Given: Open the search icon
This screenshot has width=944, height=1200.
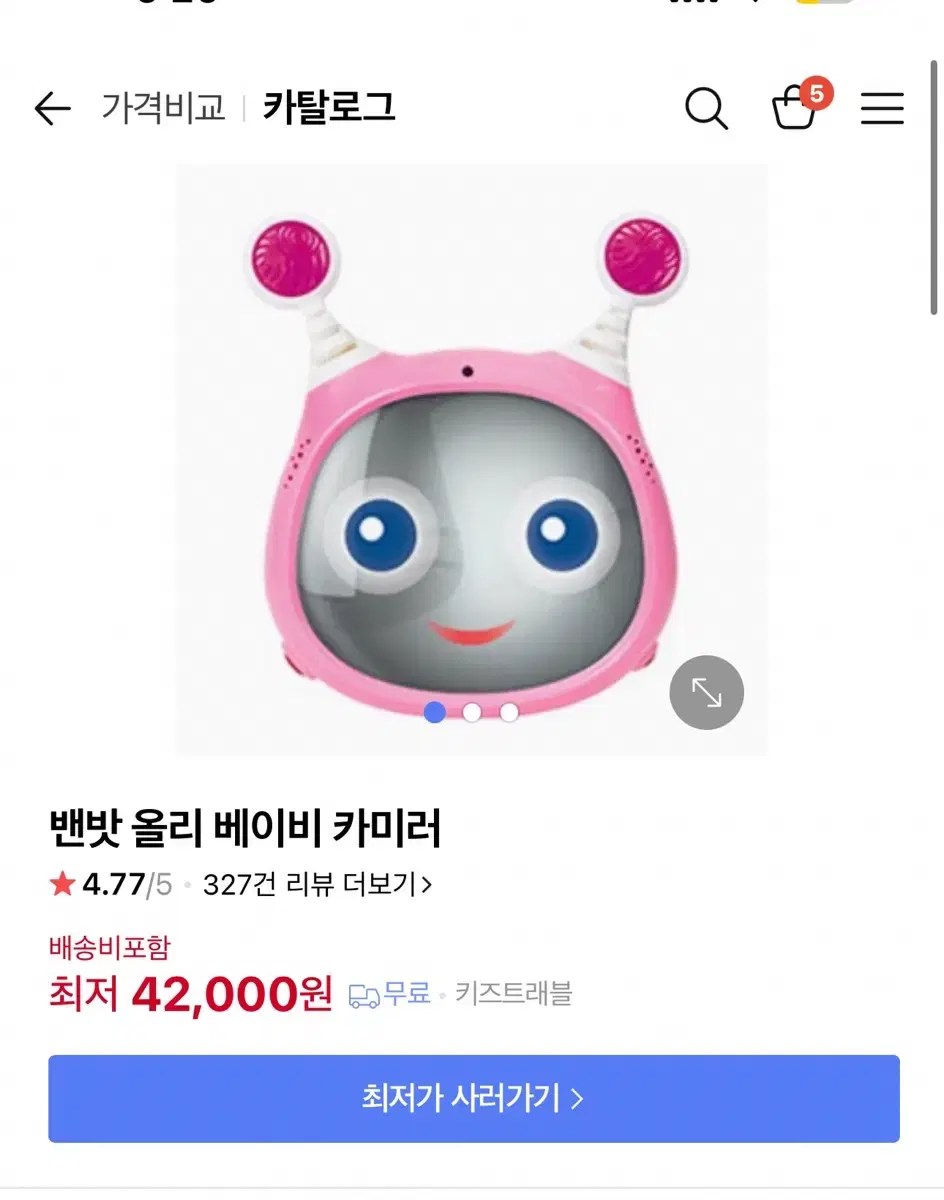Looking at the screenshot, I should click(707, 110).
